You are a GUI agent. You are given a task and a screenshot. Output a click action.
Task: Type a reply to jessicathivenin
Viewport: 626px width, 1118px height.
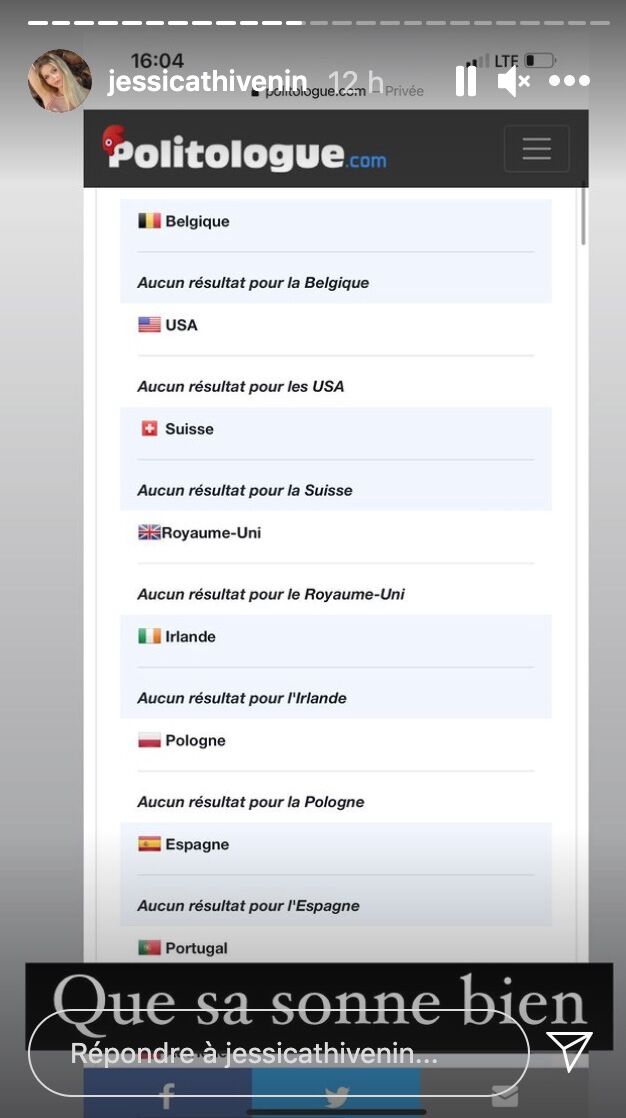pyautogui.click(x=279, y=1052)
